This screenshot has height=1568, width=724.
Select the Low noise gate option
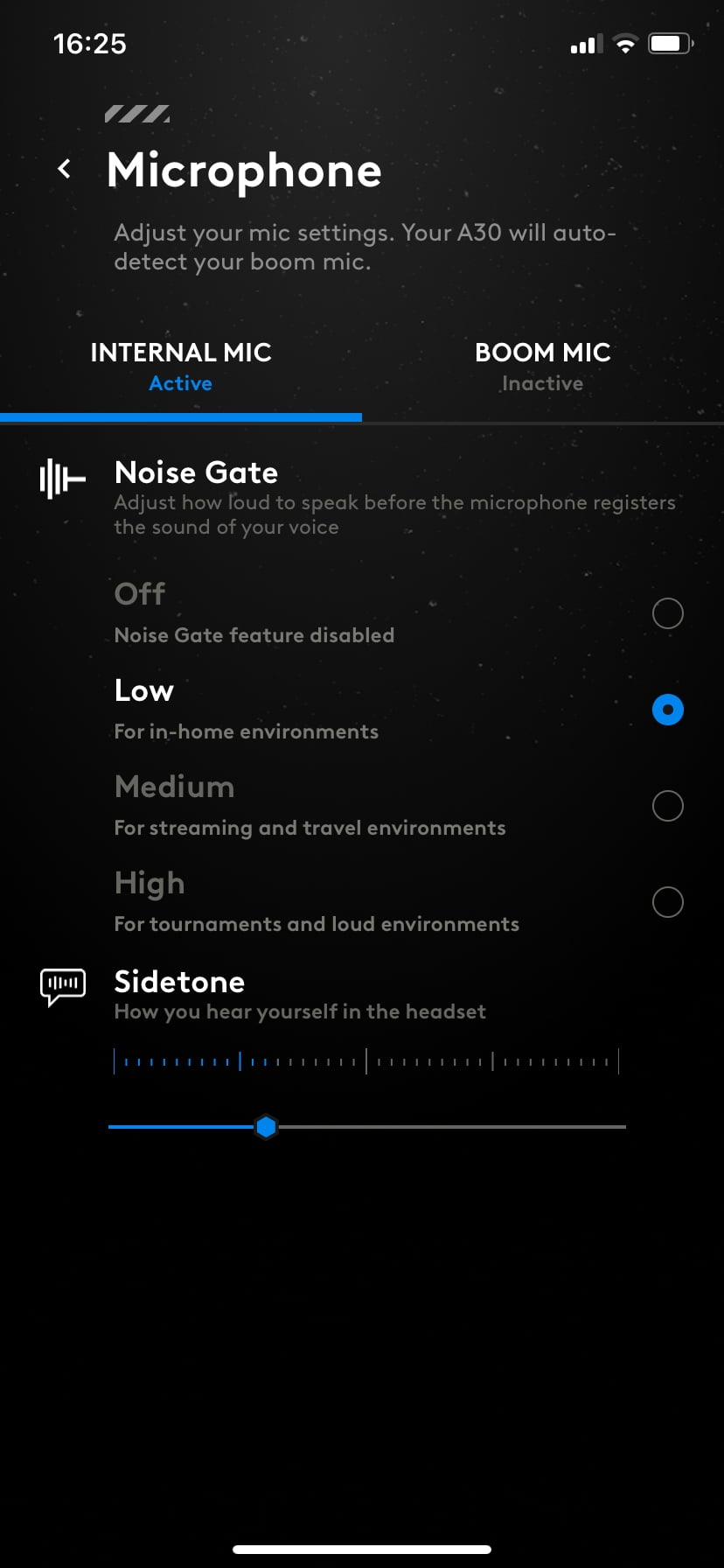(667, 710)
